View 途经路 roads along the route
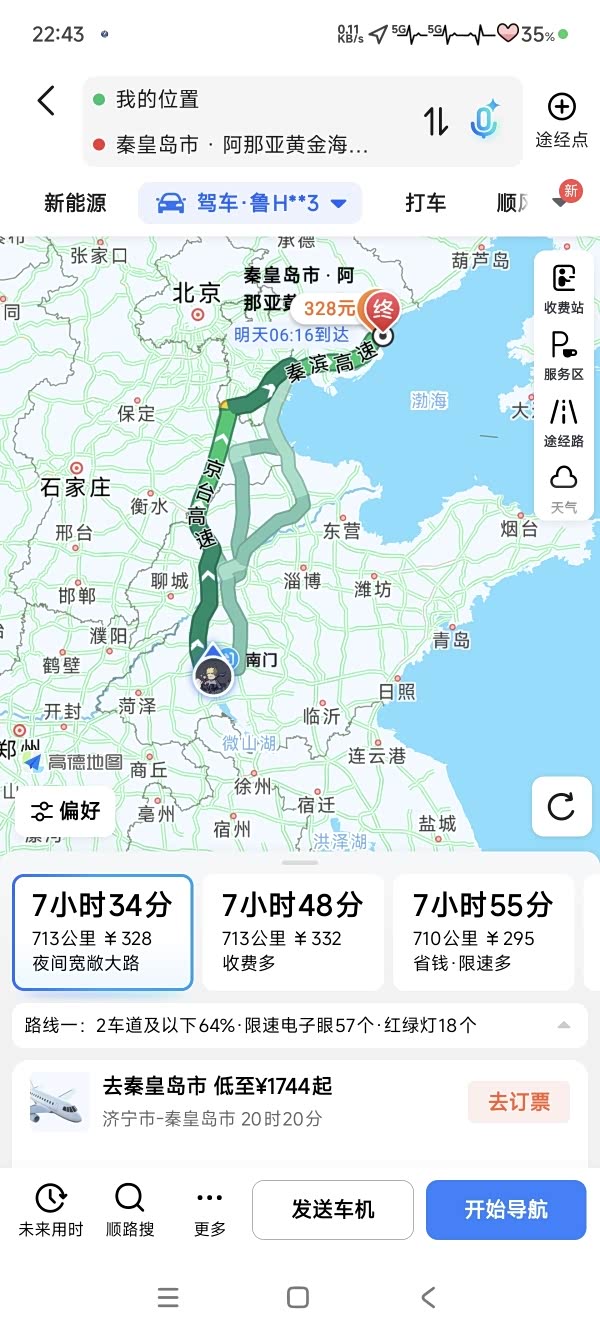The width and height of the screenshot is (600, 1335). click(x=563, y=423)
